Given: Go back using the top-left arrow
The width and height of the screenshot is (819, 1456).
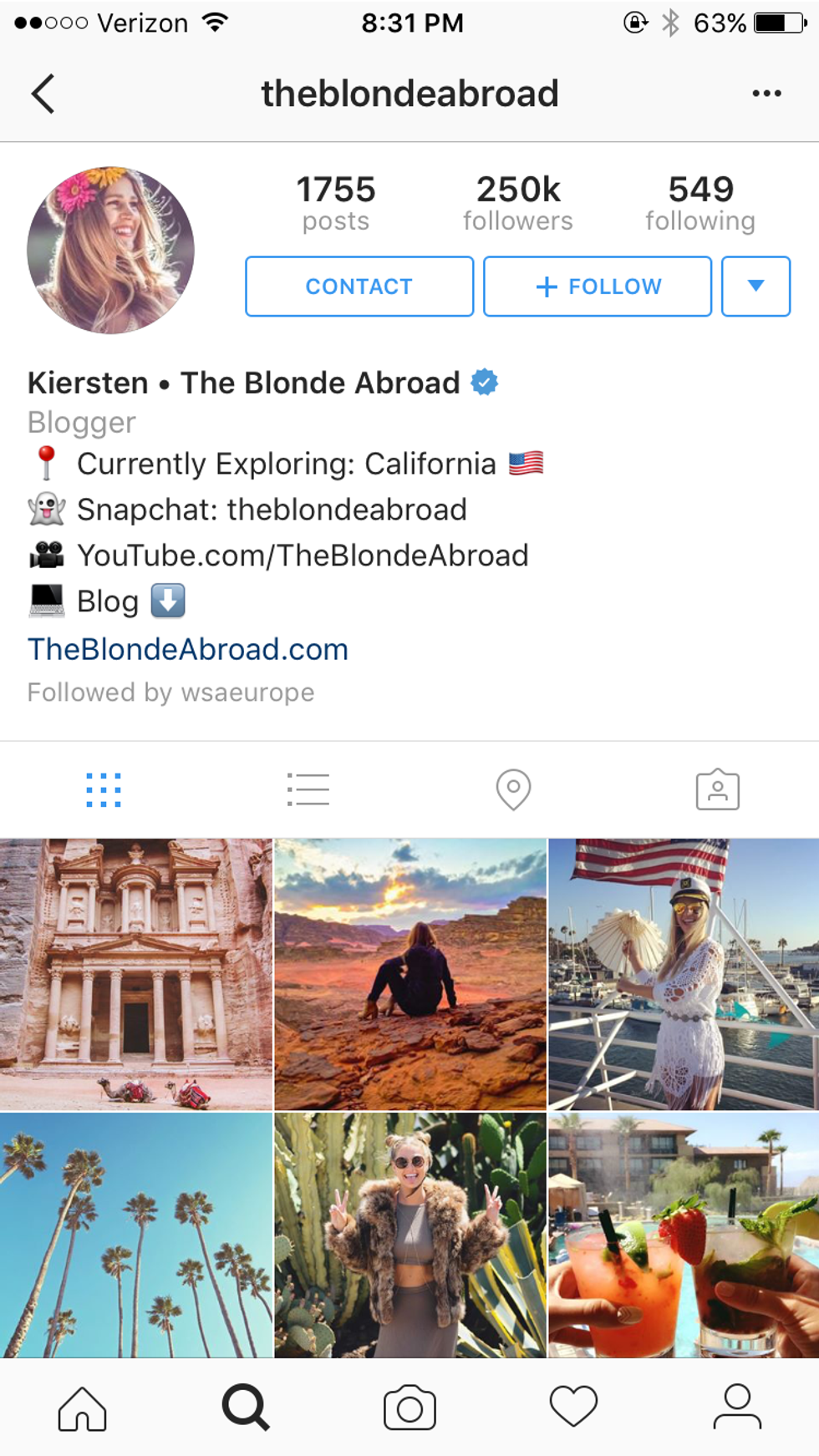Looking at the screenshot, I should (x=43, y=94).
